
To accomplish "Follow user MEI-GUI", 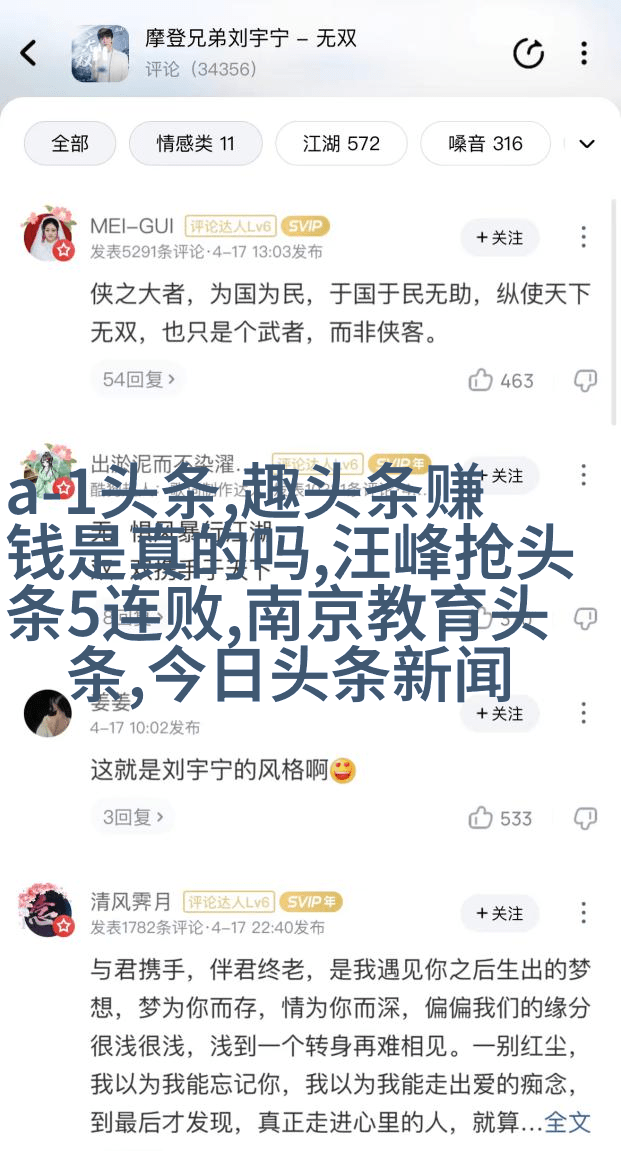I will pos(499,238).
